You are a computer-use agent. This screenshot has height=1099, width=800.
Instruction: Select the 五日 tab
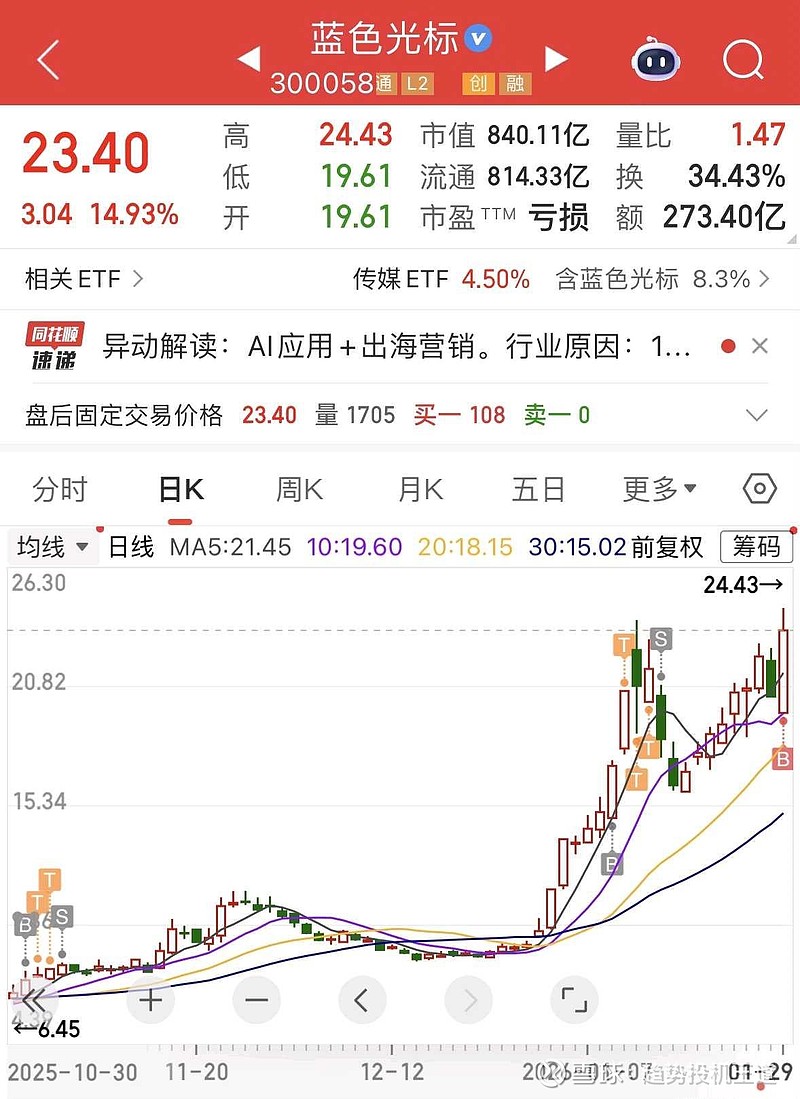pos(538,489)
